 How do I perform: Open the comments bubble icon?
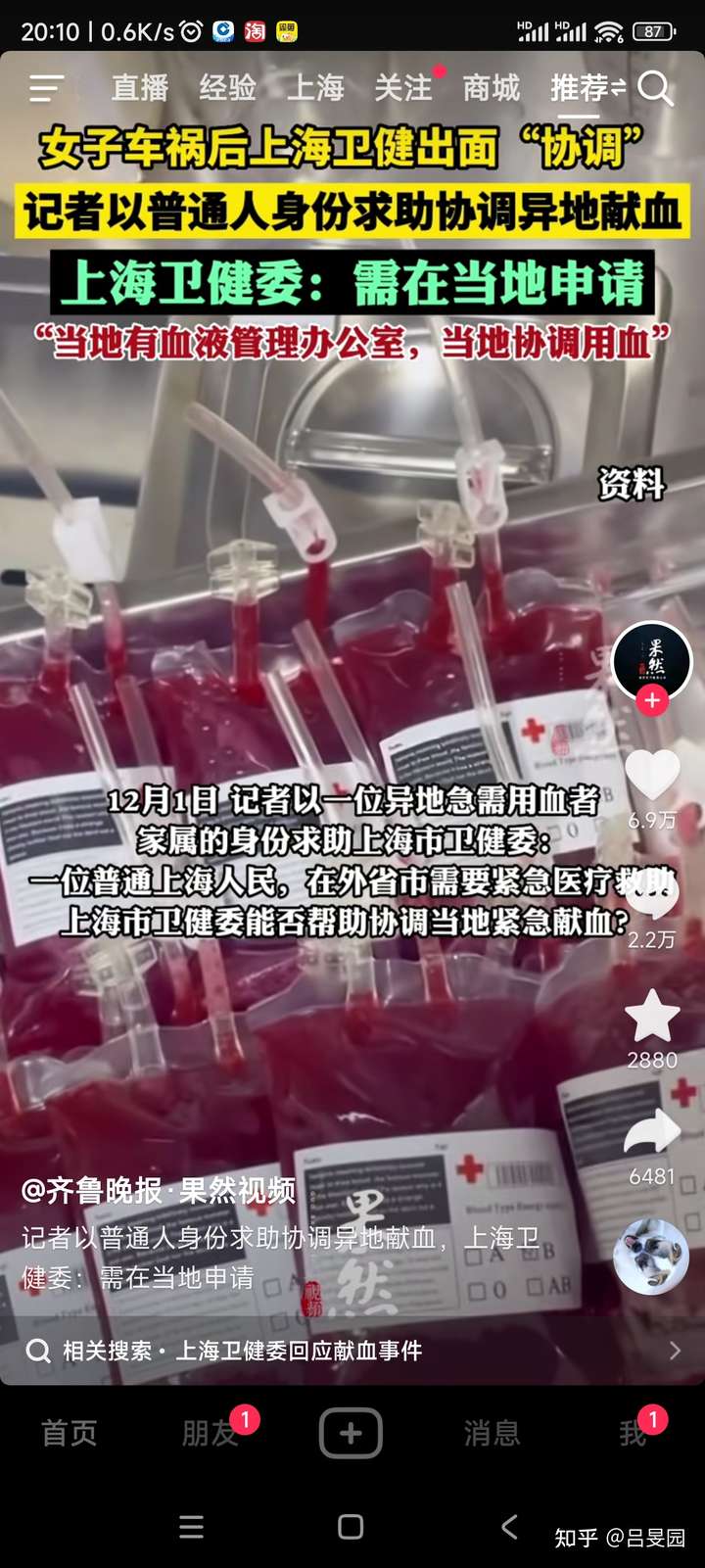(x=652, y=894)
